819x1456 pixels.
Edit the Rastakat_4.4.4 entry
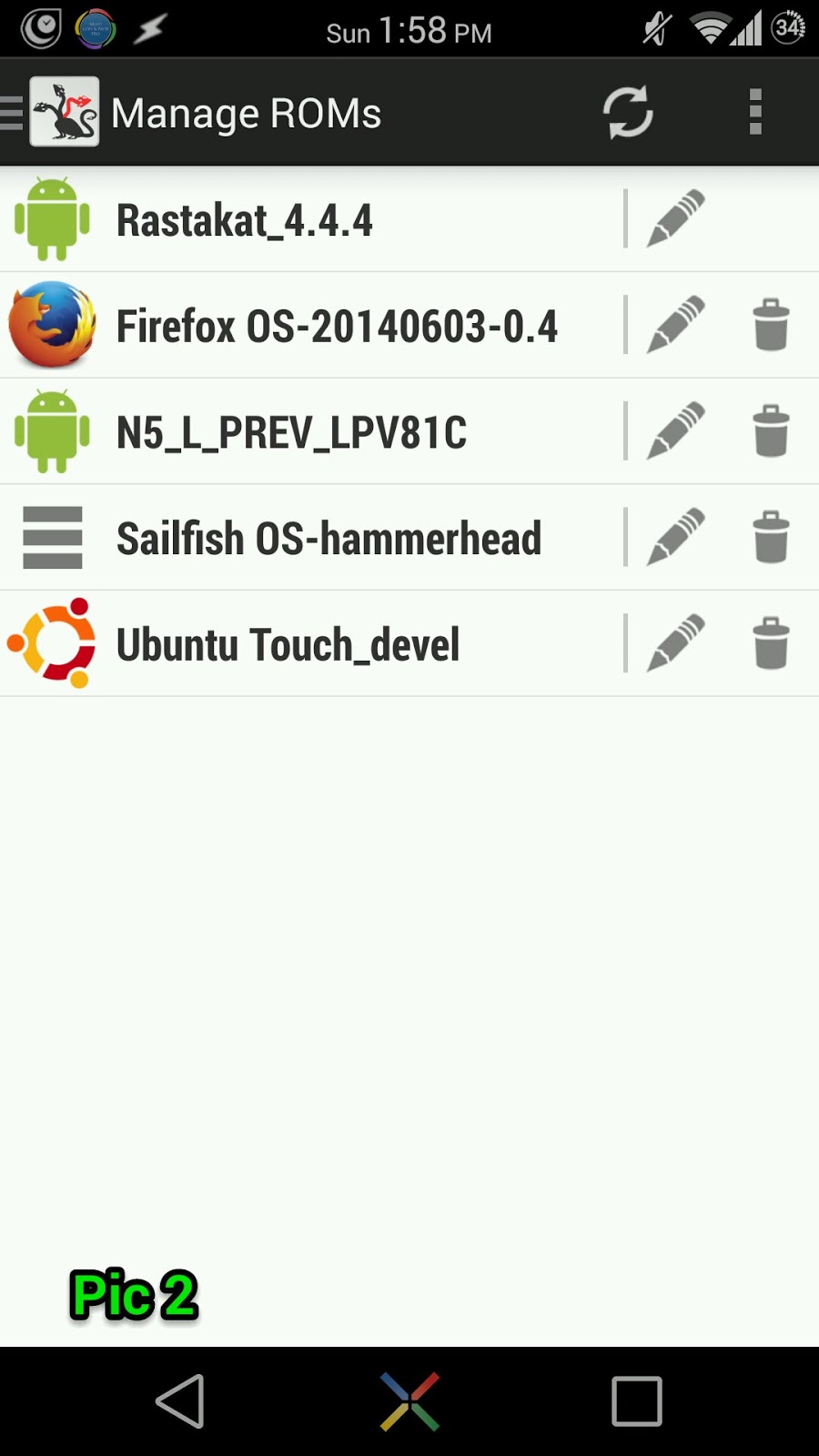676,219
